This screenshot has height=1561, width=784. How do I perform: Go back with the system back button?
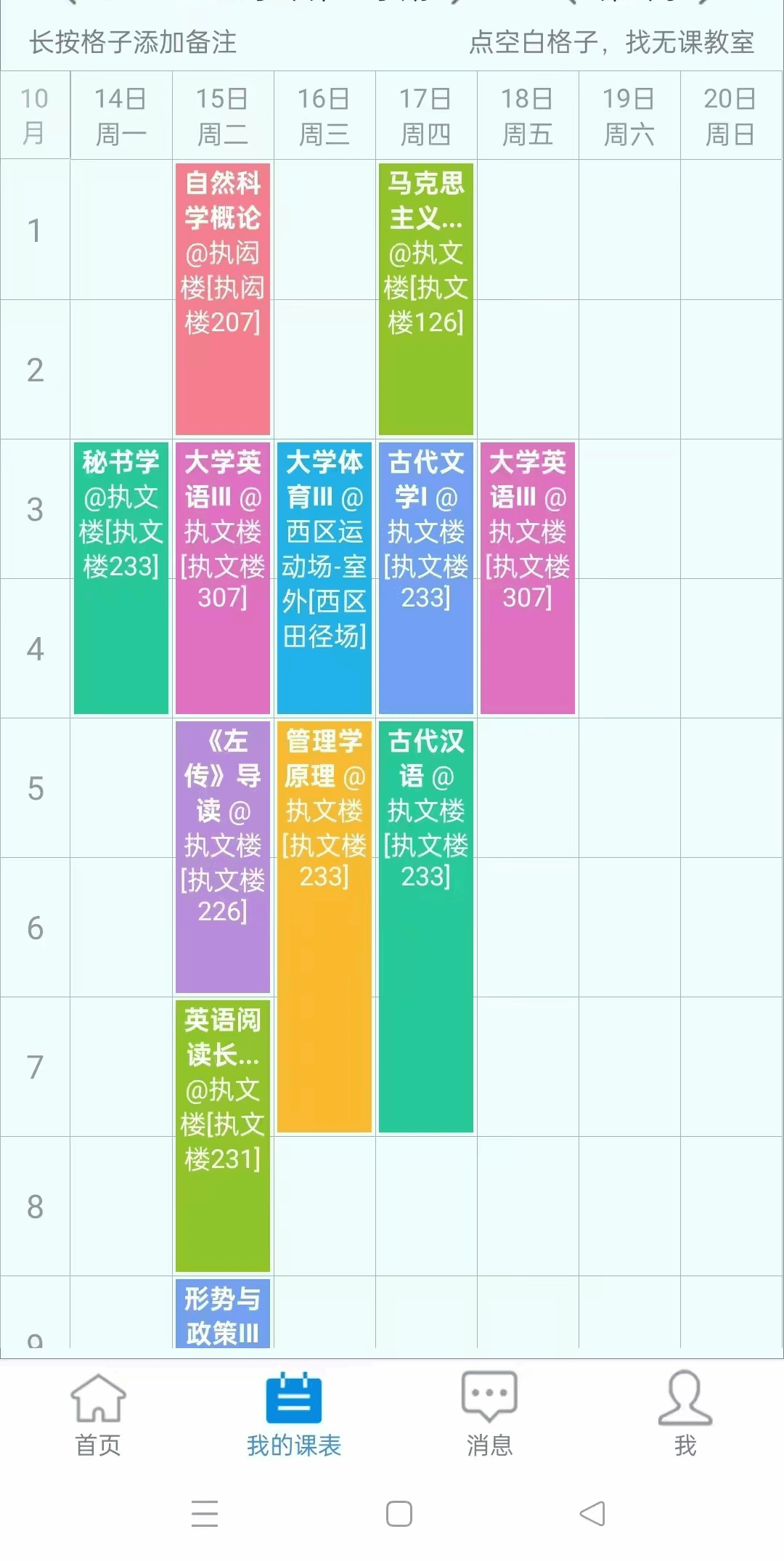coord(592,1515)
